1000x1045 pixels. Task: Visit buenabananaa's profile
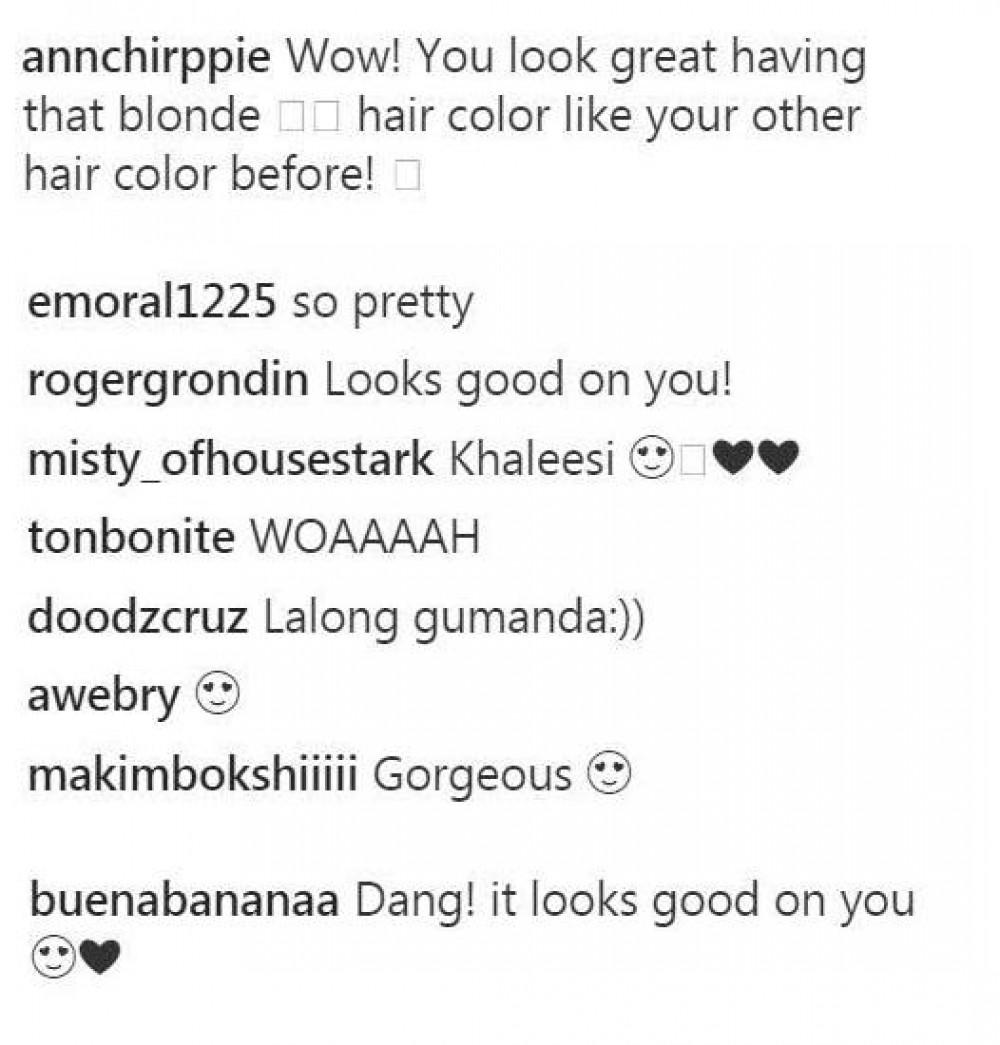188,900
